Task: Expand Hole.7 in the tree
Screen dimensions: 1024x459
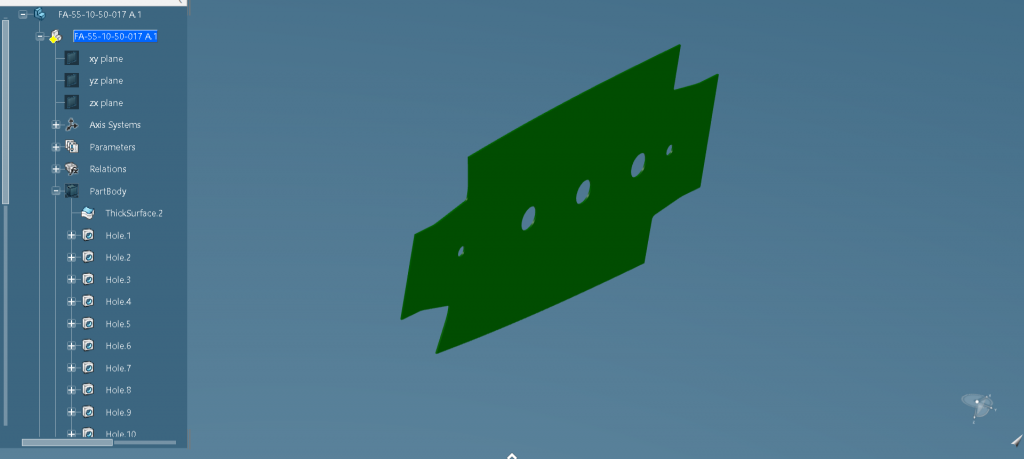Action: click(x=72, y=368)
